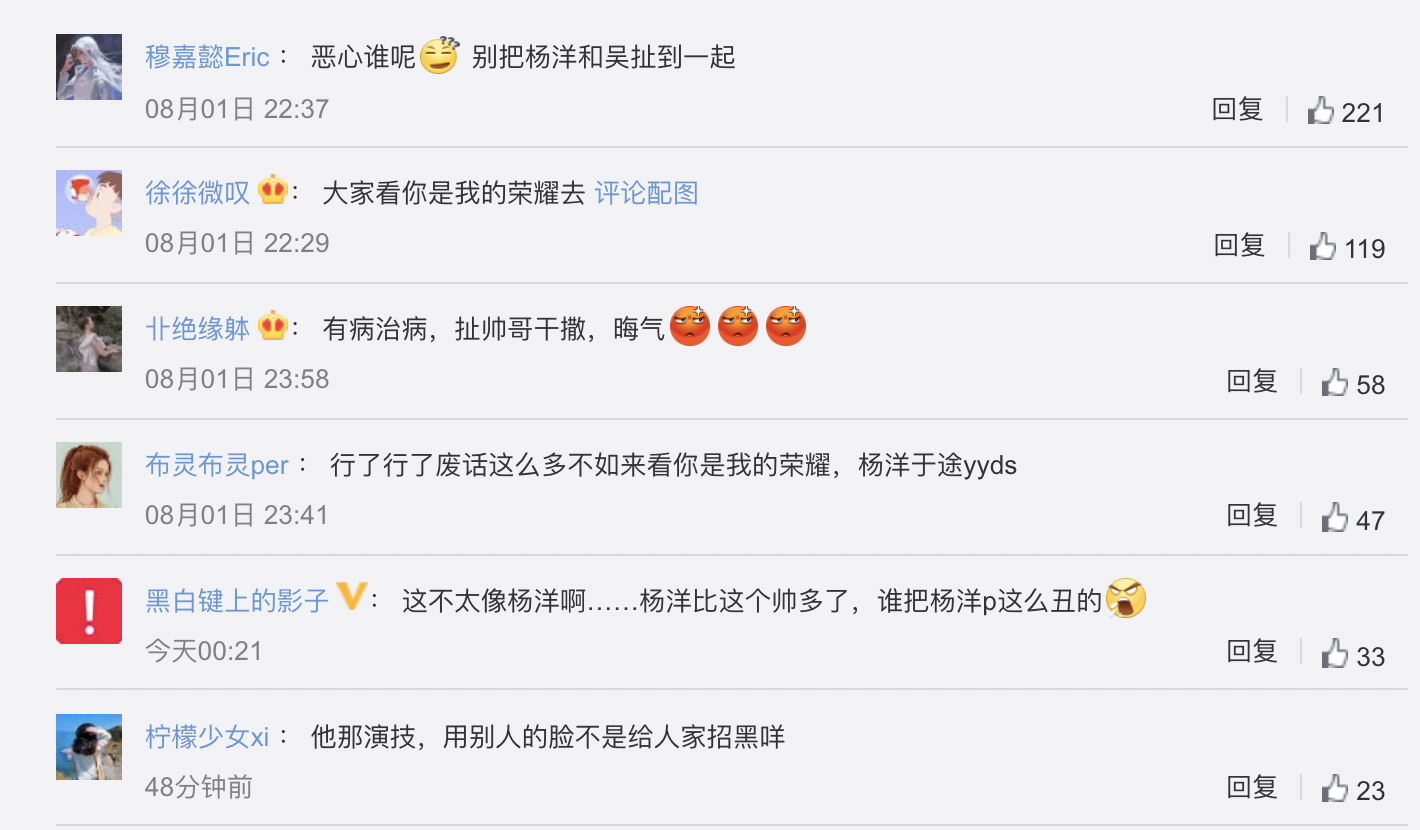Open 徐徐微叹's username link
1420x830 pixels.
click(197, 193)
